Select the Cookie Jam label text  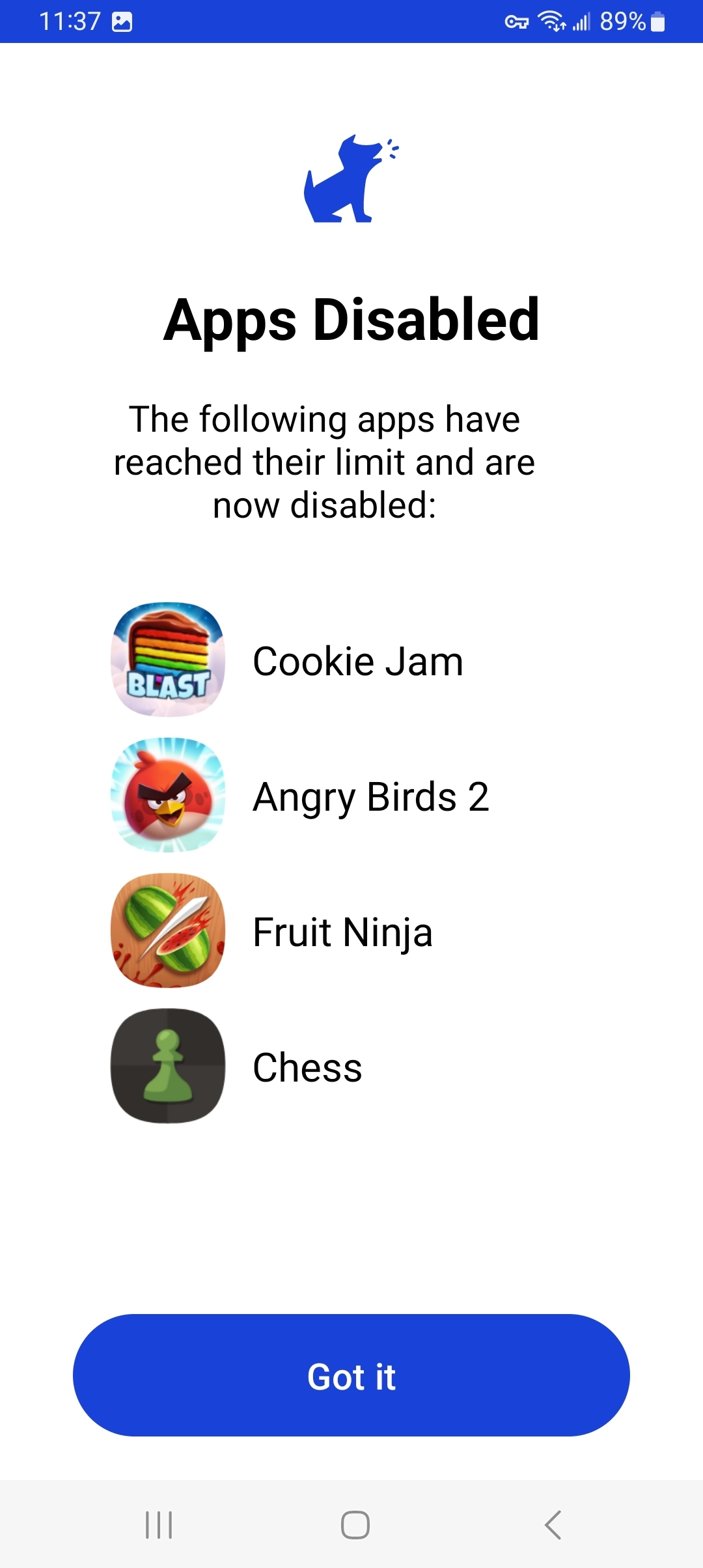click(x=357, y=661)
